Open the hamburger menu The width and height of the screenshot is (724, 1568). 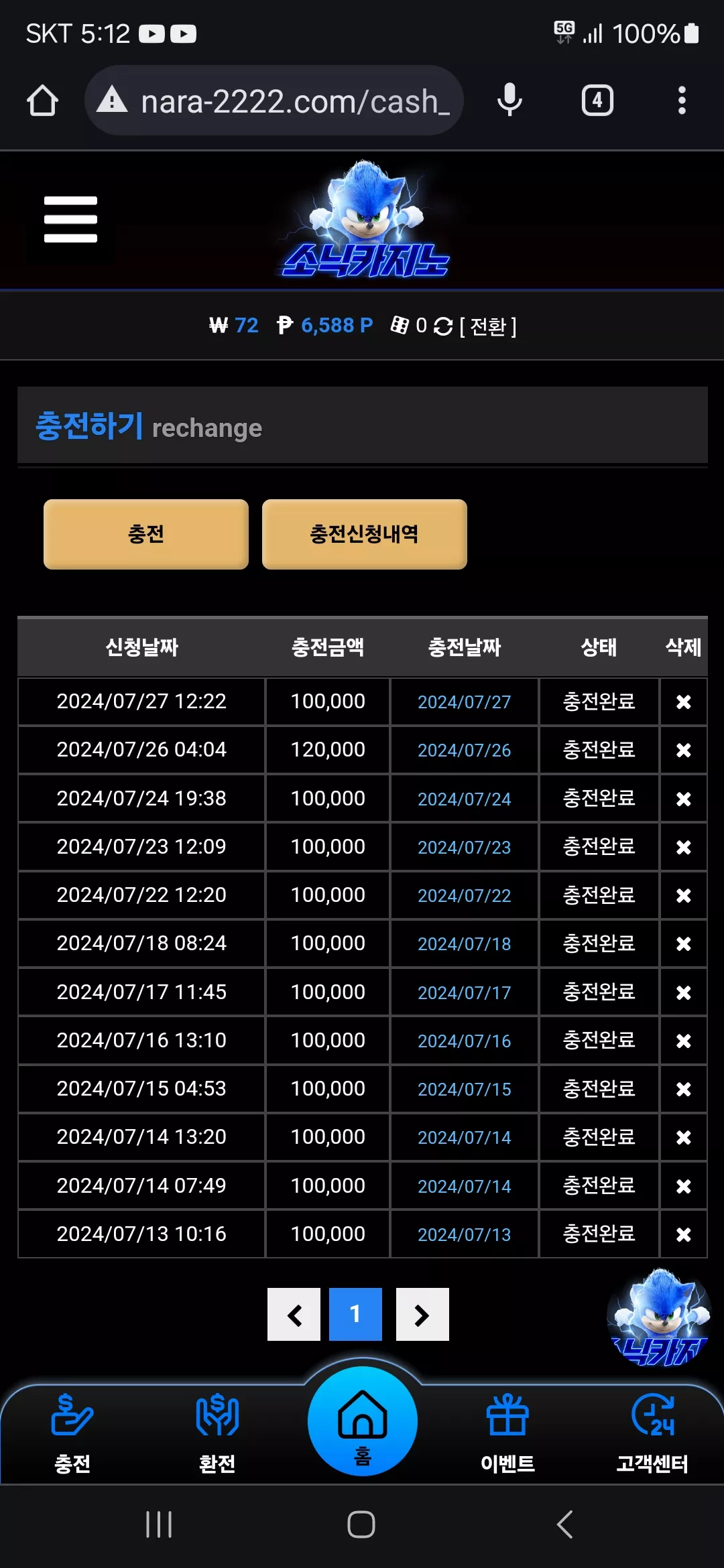(70, 219)
